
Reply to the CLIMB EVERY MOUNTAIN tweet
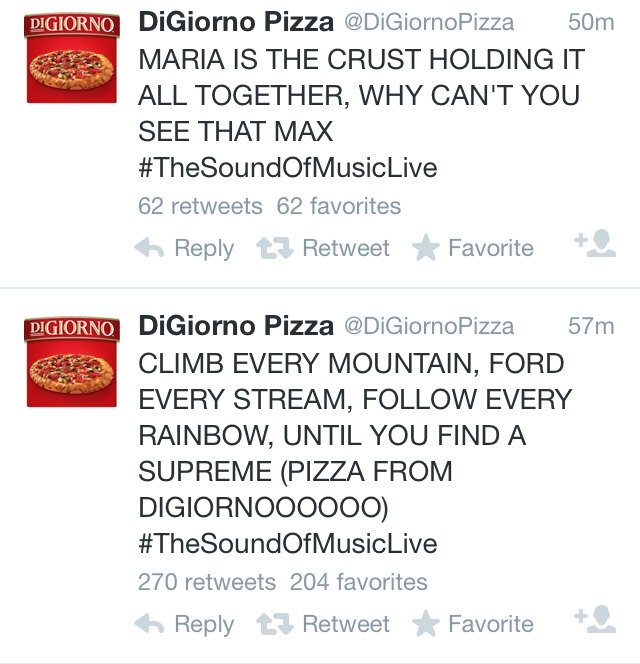185,624
